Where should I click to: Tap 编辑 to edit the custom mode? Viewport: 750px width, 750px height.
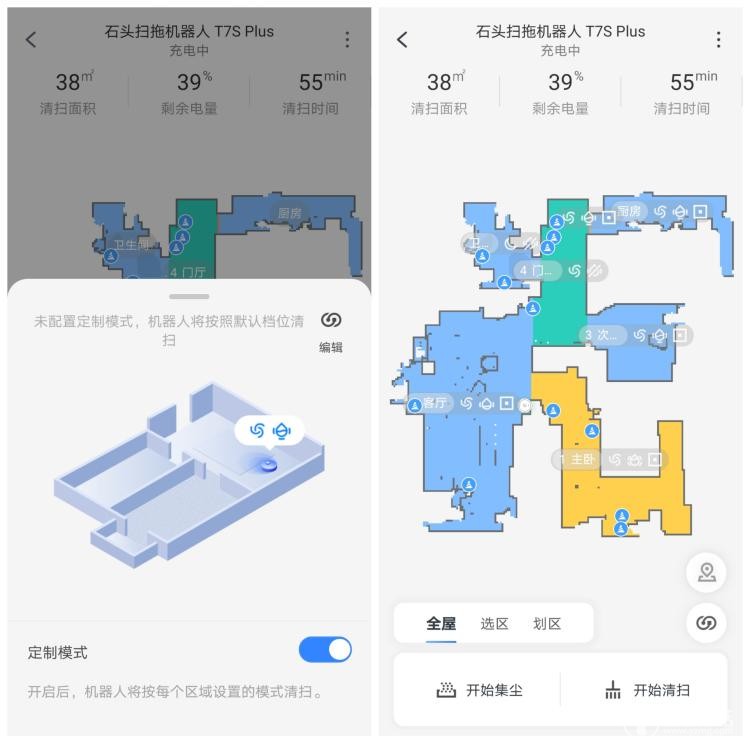click(331, 330)
